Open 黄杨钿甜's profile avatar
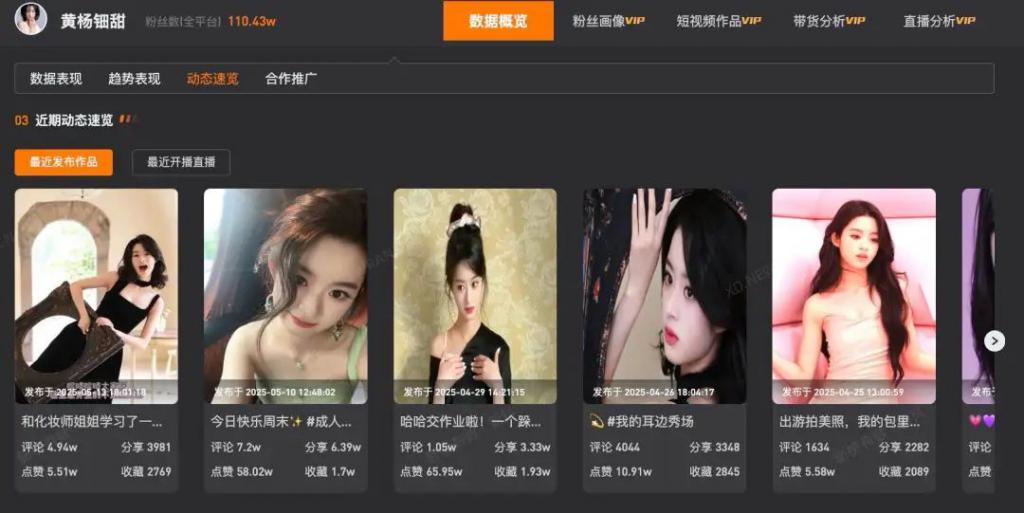This screenshot has width=1024, height=513. tap(30, 19)
